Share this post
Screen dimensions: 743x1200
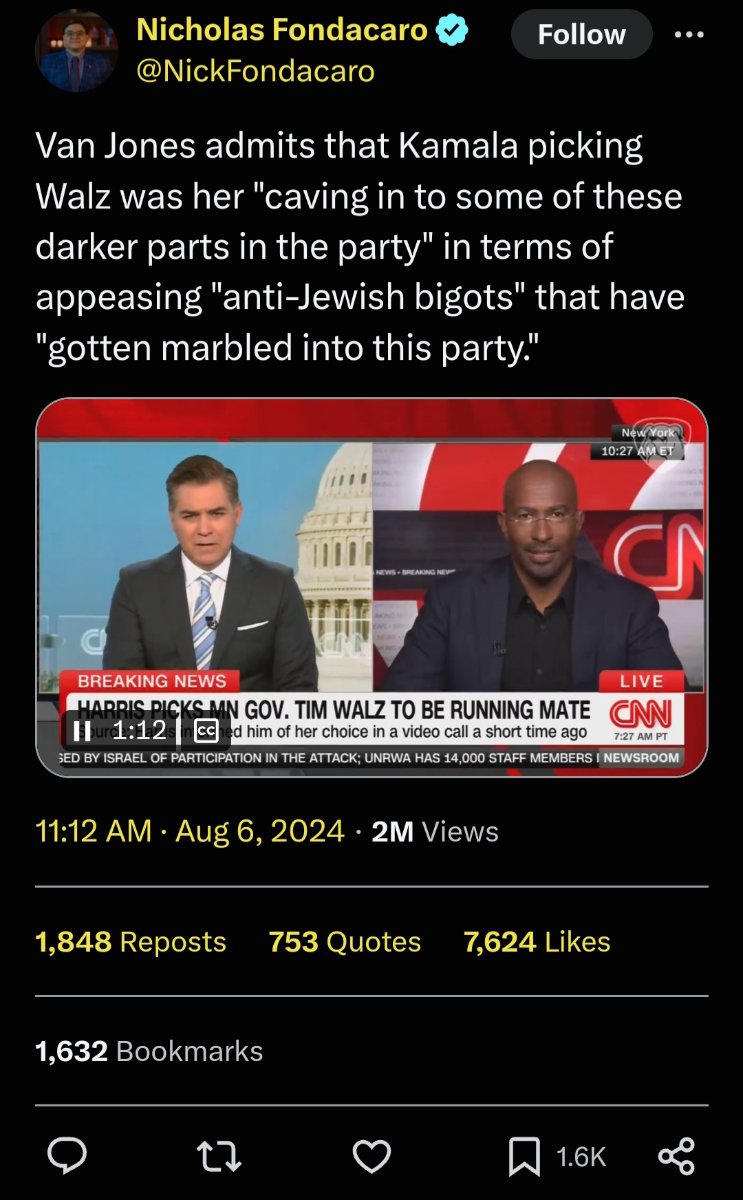coord(676,1157)
